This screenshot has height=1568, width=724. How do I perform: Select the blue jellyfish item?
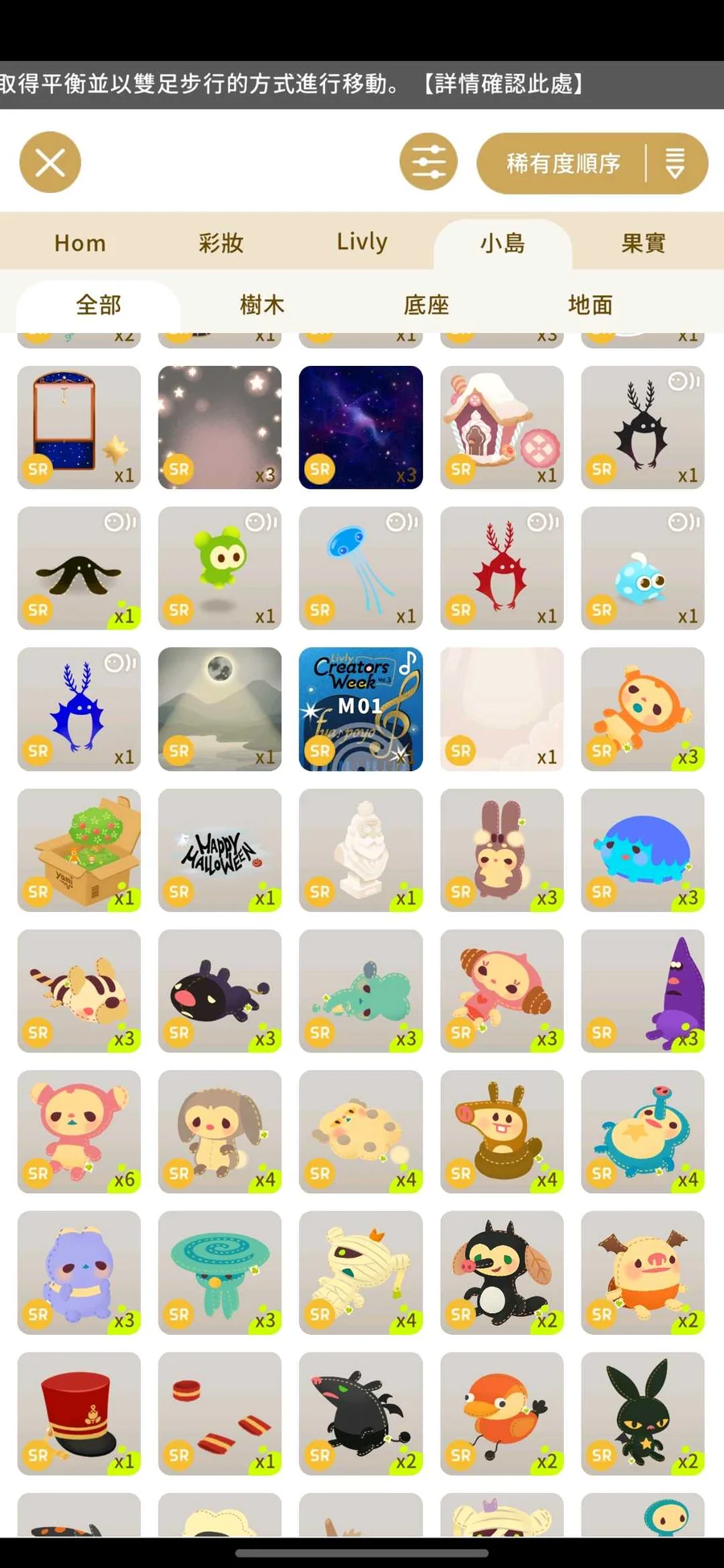tap(360, 568)
